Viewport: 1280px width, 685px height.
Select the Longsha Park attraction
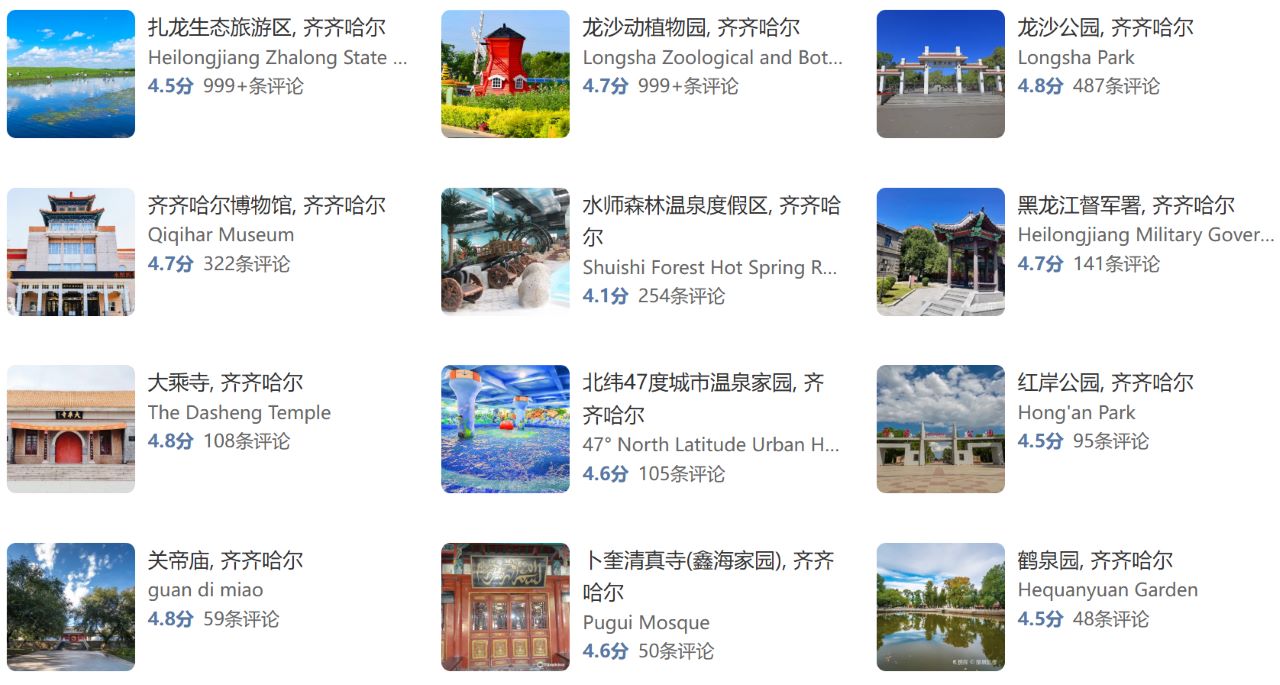point(1105,28)
